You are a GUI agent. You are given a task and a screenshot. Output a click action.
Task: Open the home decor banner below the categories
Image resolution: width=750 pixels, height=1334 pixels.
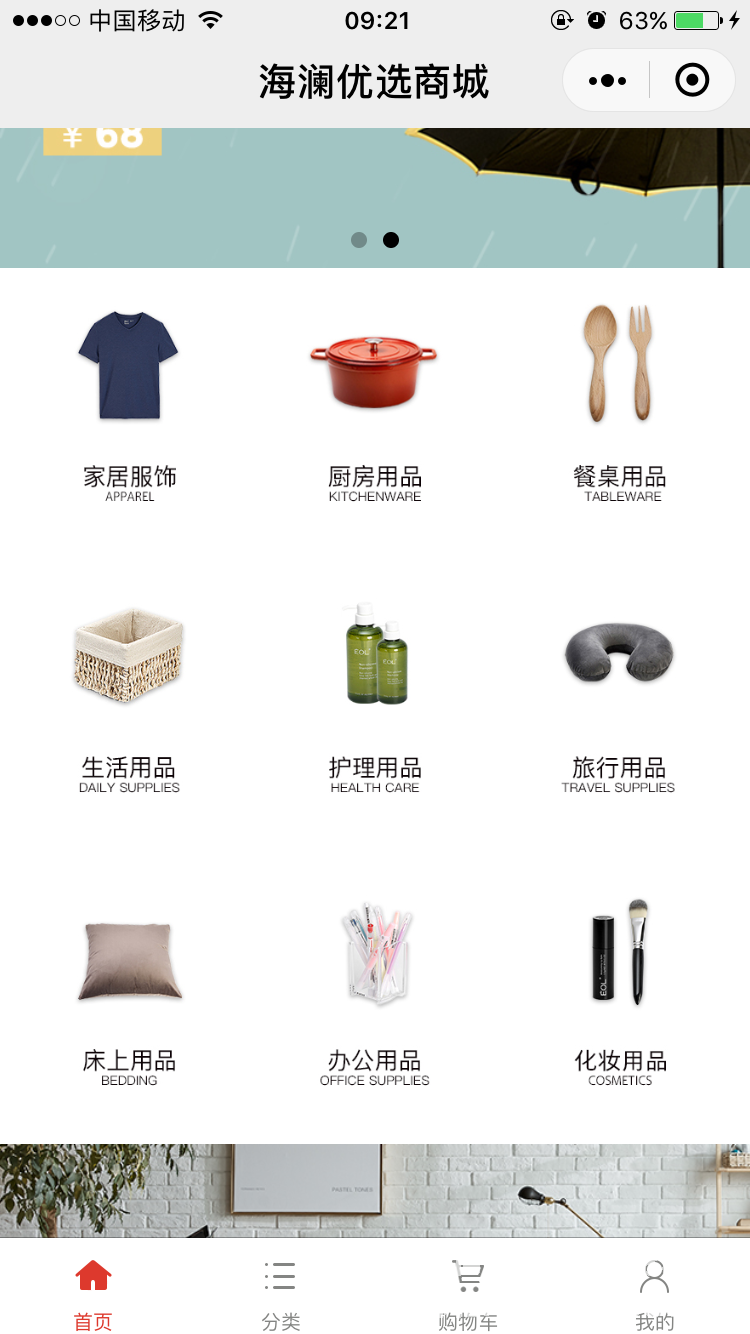click(x=375, y=1190)
